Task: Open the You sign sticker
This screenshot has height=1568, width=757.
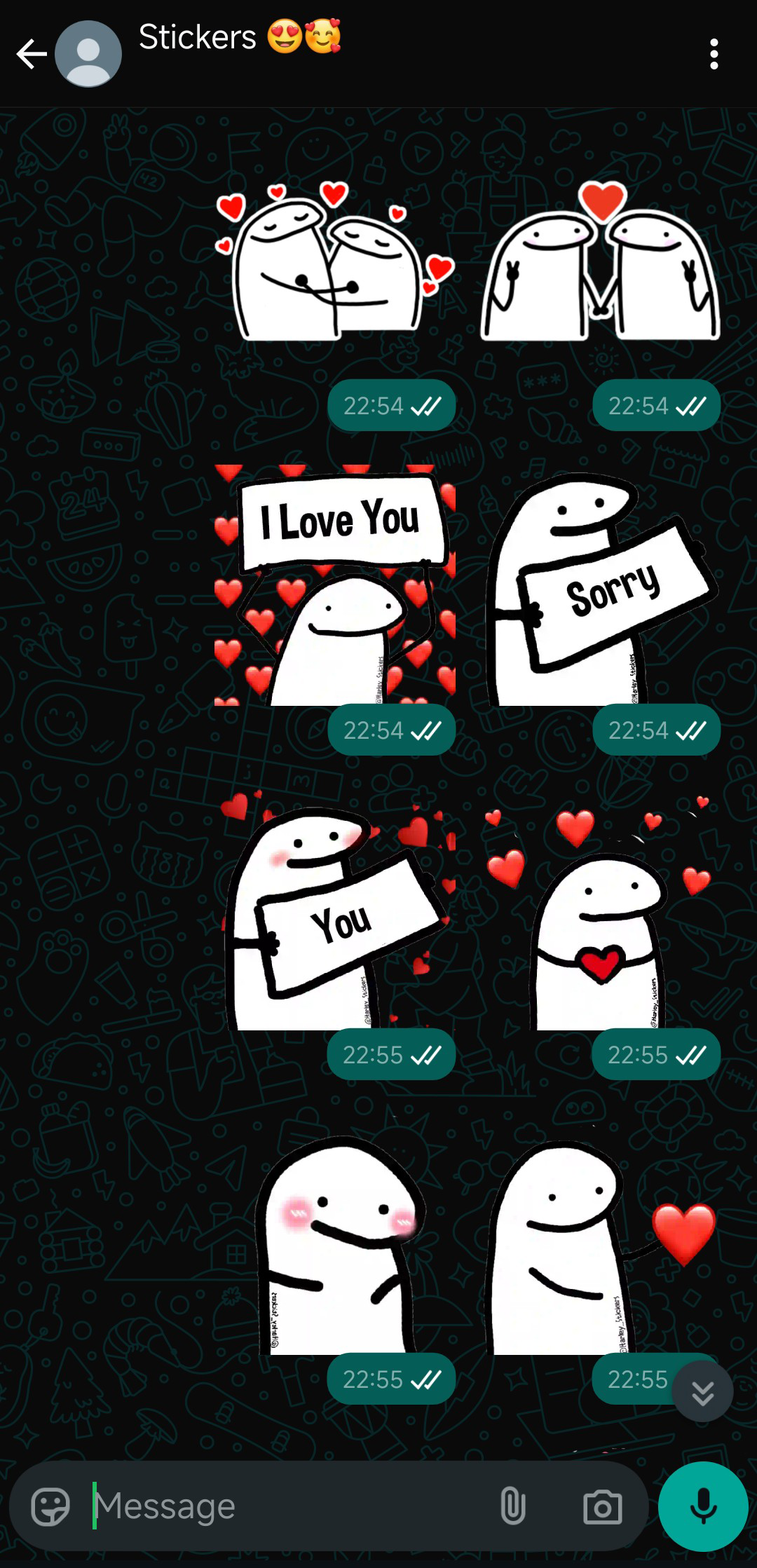Action: pyautogui.click(x=335, y=910)
